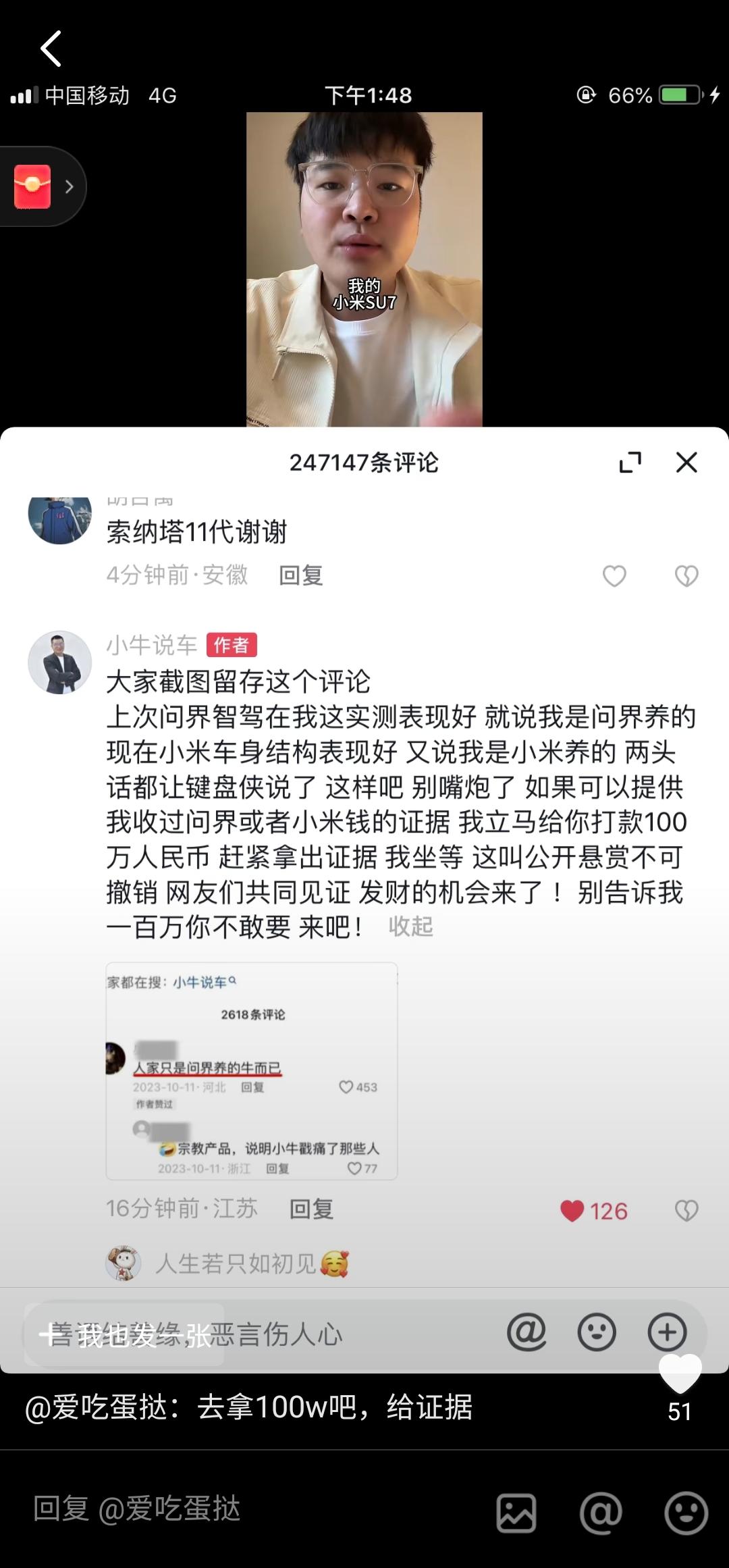The width and height of the screenshot is (729, 1568).
Task: Attach a picture to the reply
Action: pyautogui.click(x=516, y=1513)
